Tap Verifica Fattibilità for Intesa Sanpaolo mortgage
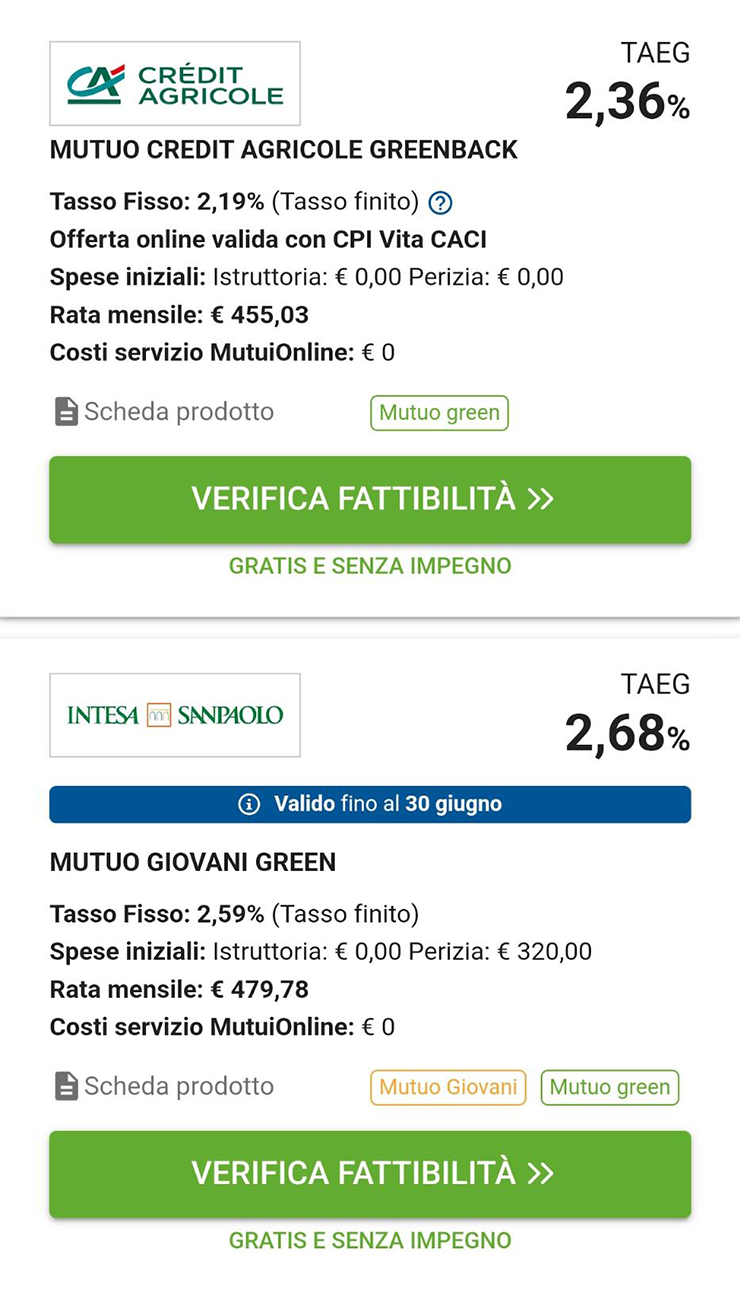Screen dimensions: 740x1296 (370, 1174)
